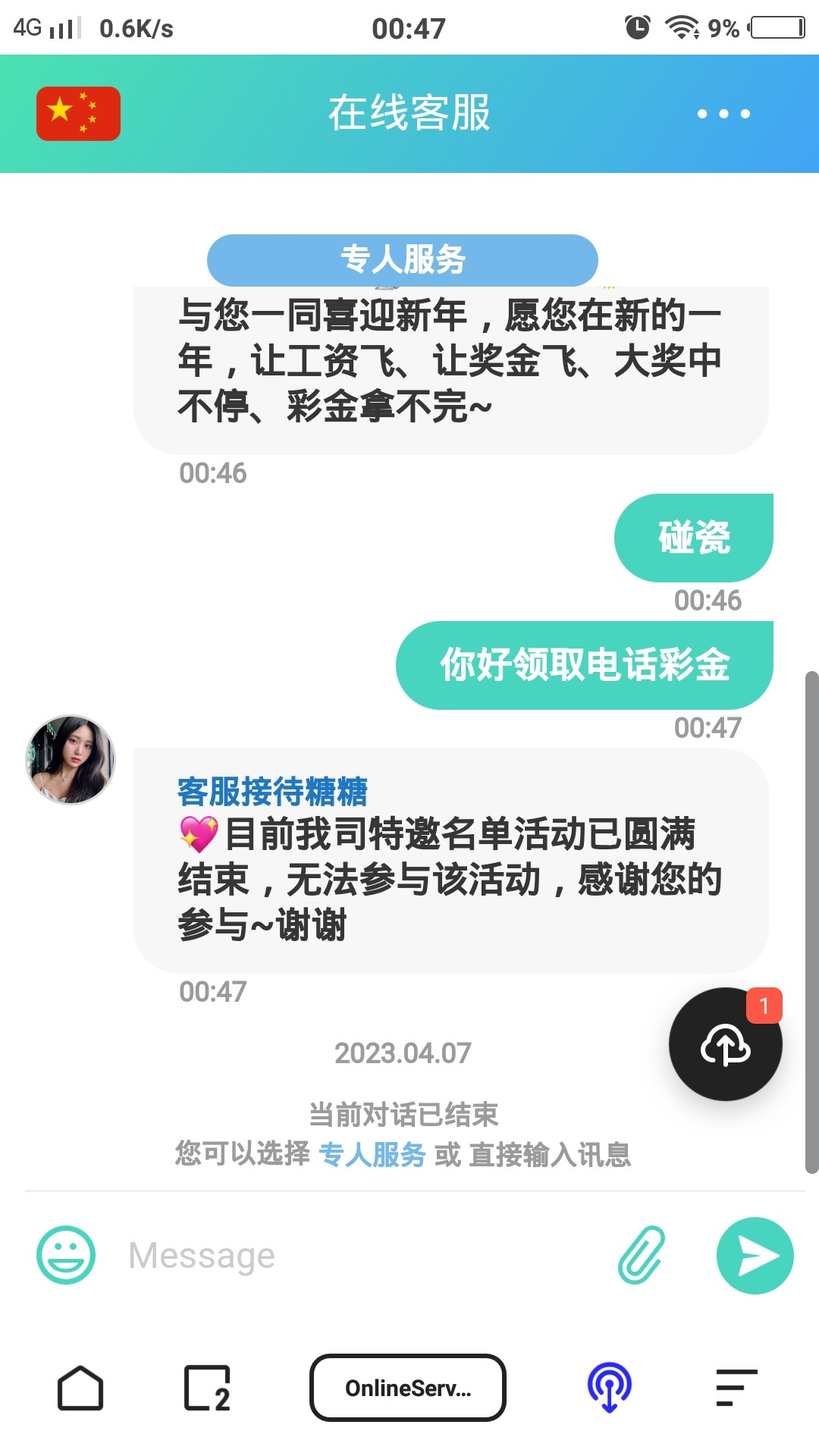This screenshot has width=819, height=1456.
Task: View agent 糖糖's avatar
Action: tap(71, 759)
